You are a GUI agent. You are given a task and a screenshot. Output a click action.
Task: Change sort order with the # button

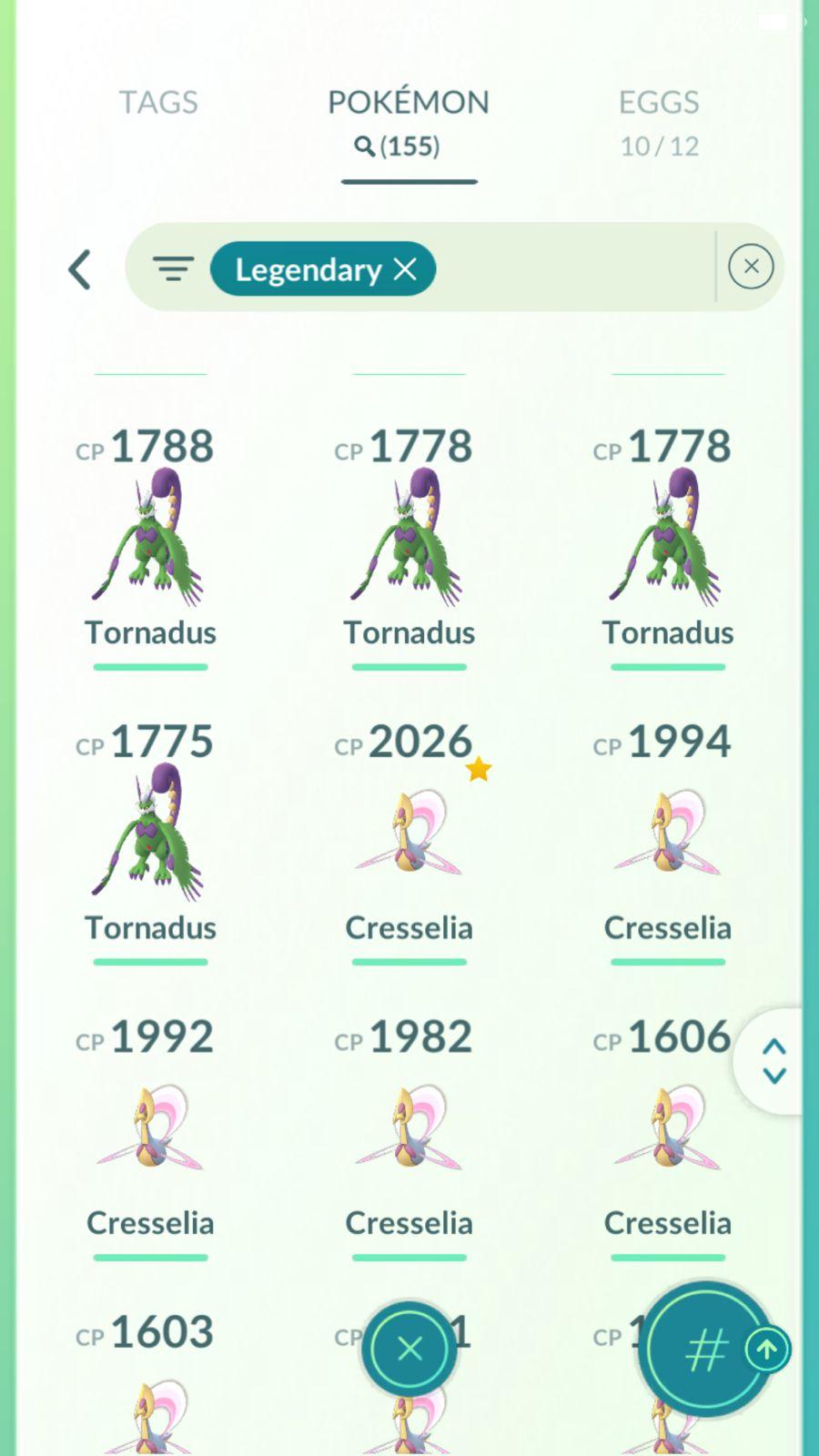(x=704, y=1350)
